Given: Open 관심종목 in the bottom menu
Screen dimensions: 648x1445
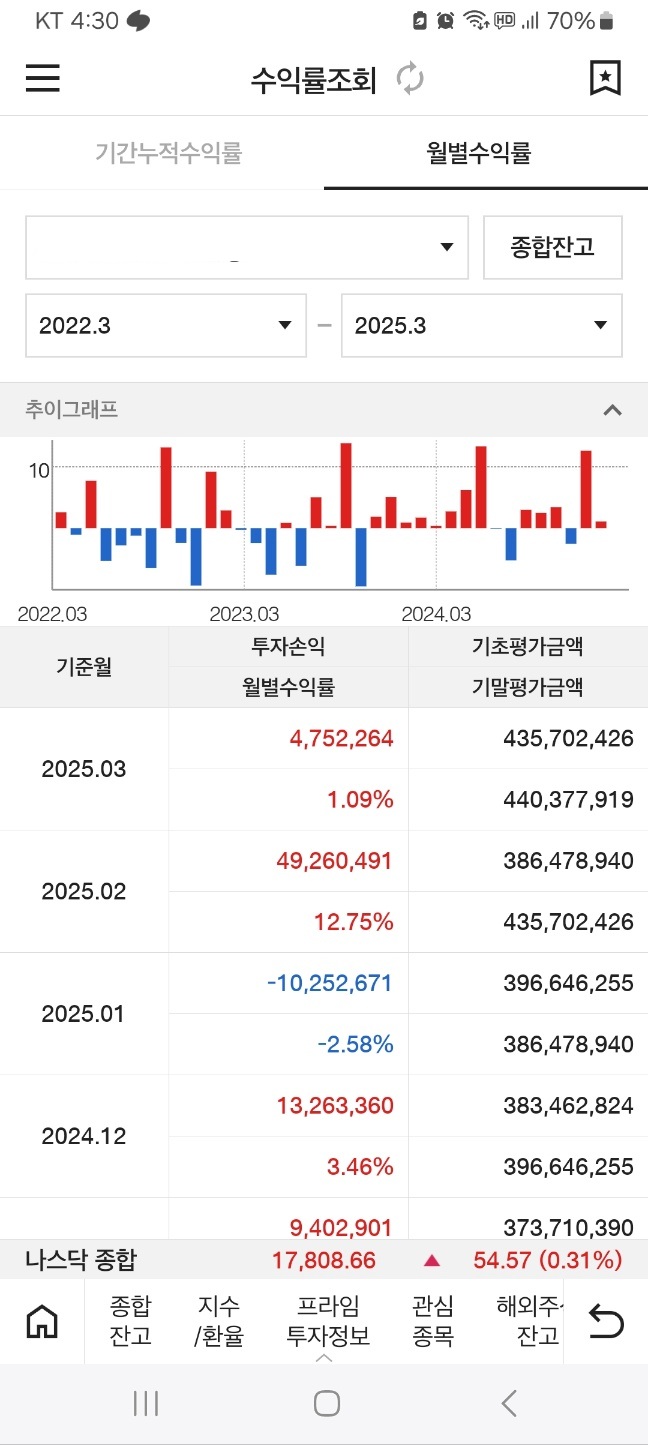Looking at the screenshot, I should 433,1321.
